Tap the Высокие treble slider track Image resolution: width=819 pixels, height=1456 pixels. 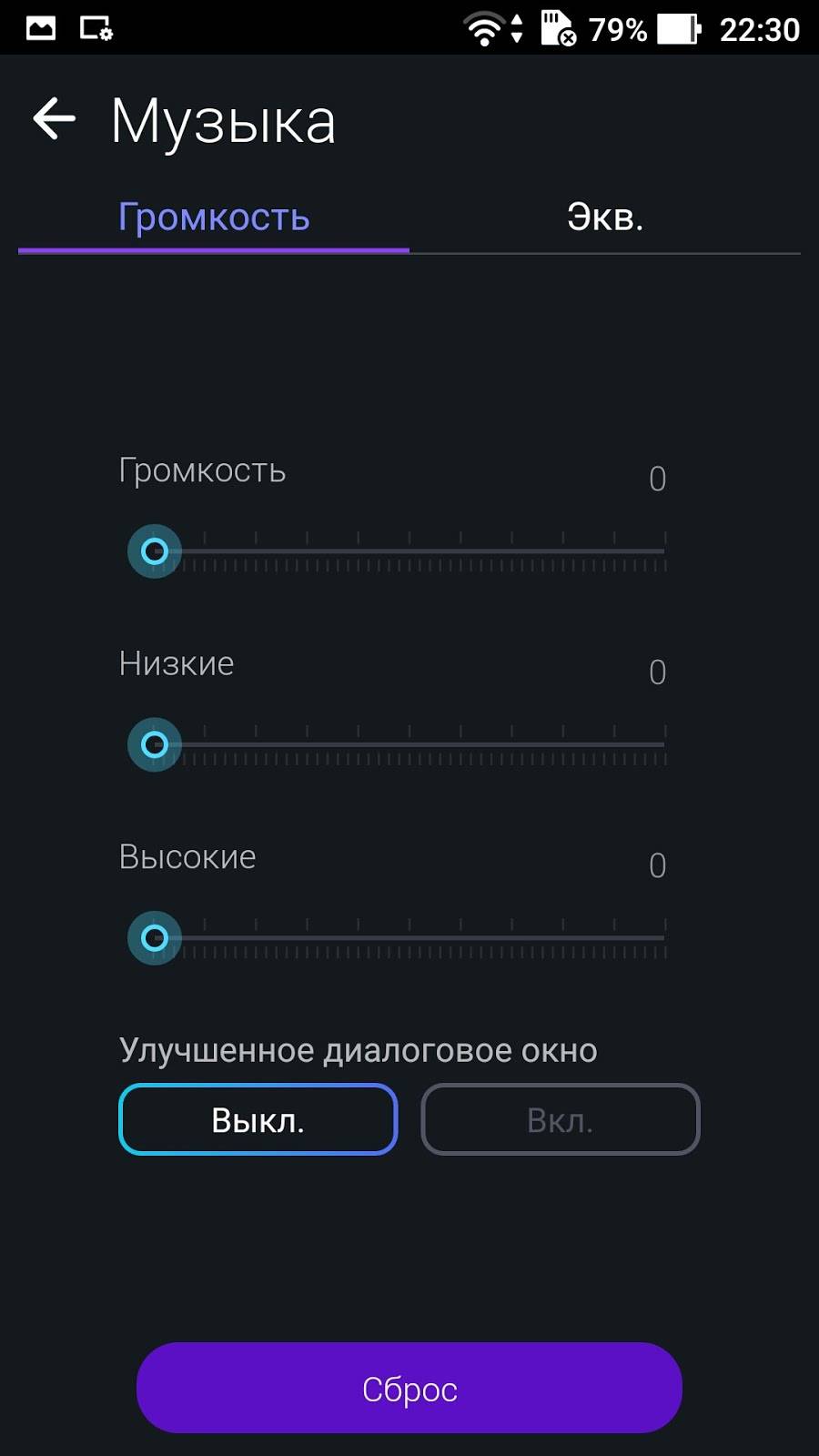tap(409, 937)
